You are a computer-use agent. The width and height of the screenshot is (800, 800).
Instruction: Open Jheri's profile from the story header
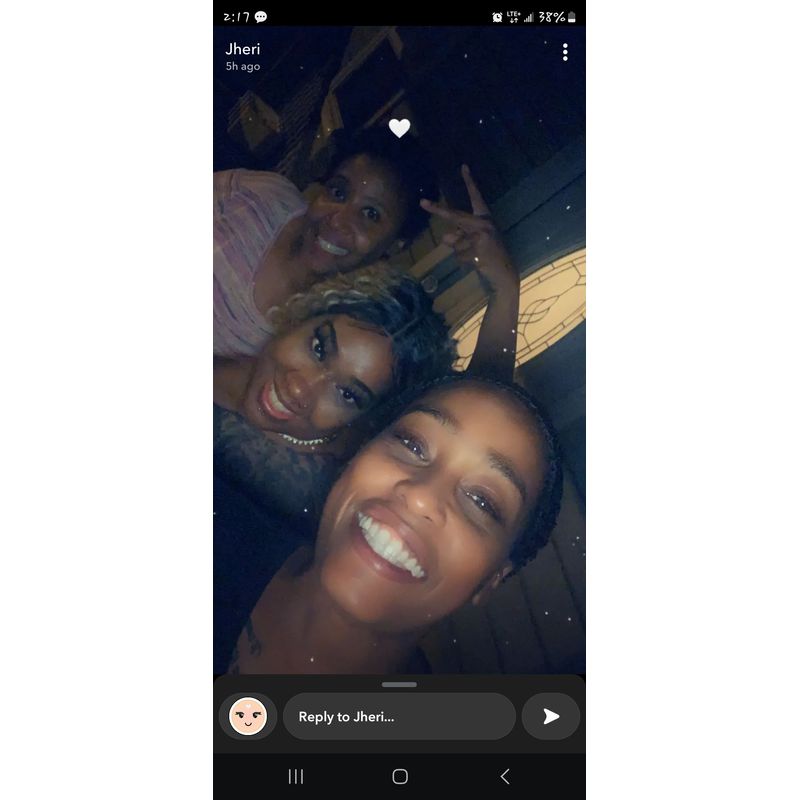pos(243,49)
